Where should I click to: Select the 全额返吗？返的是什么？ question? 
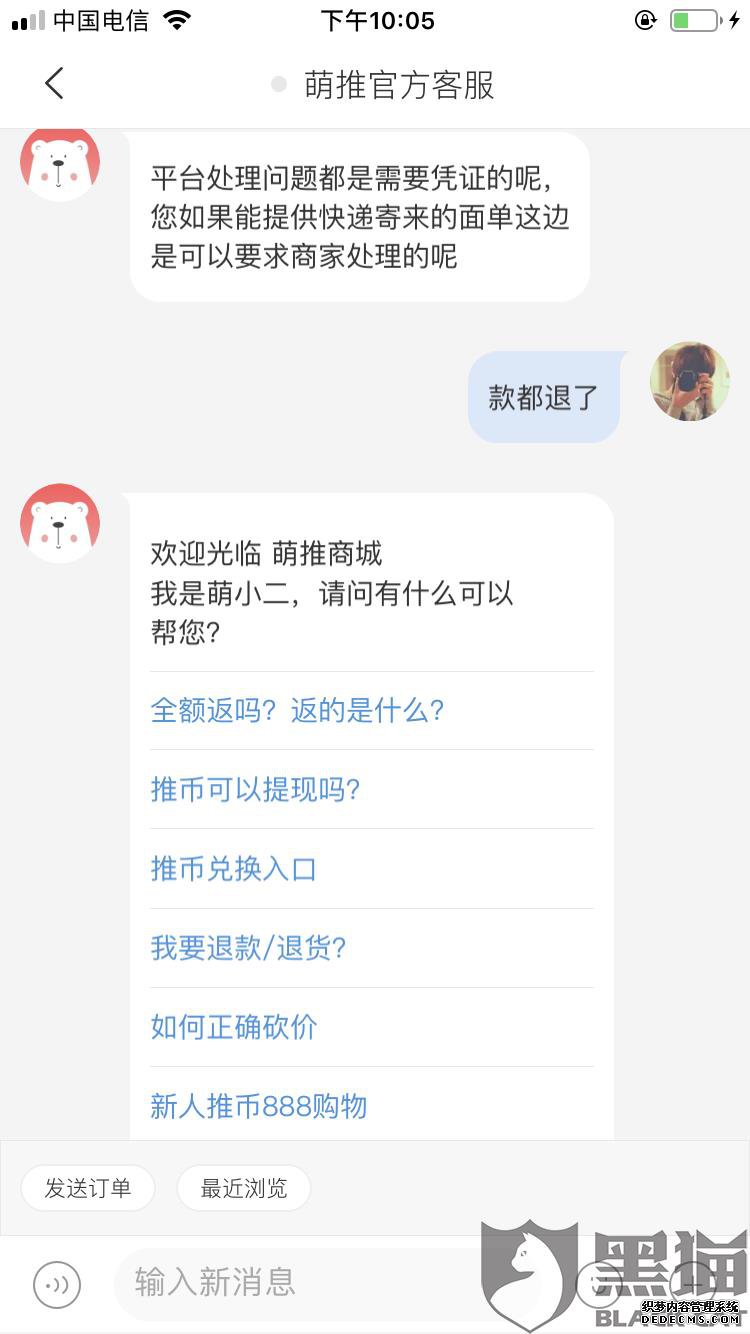[x=297, y=711]
